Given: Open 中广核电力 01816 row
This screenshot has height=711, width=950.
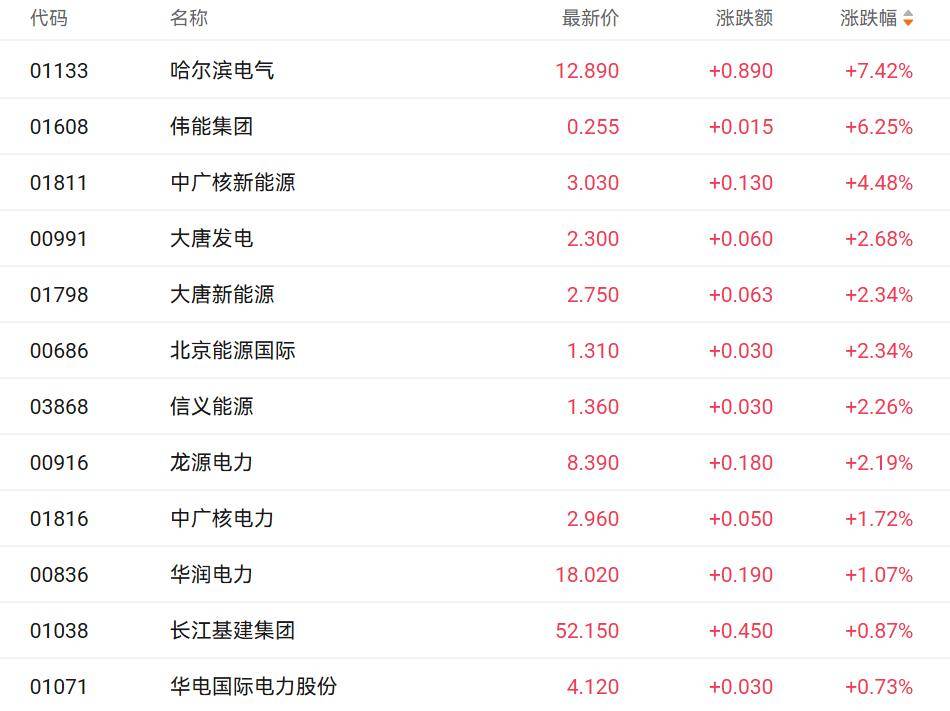Looking at the screenshot, I should (222, 519).
